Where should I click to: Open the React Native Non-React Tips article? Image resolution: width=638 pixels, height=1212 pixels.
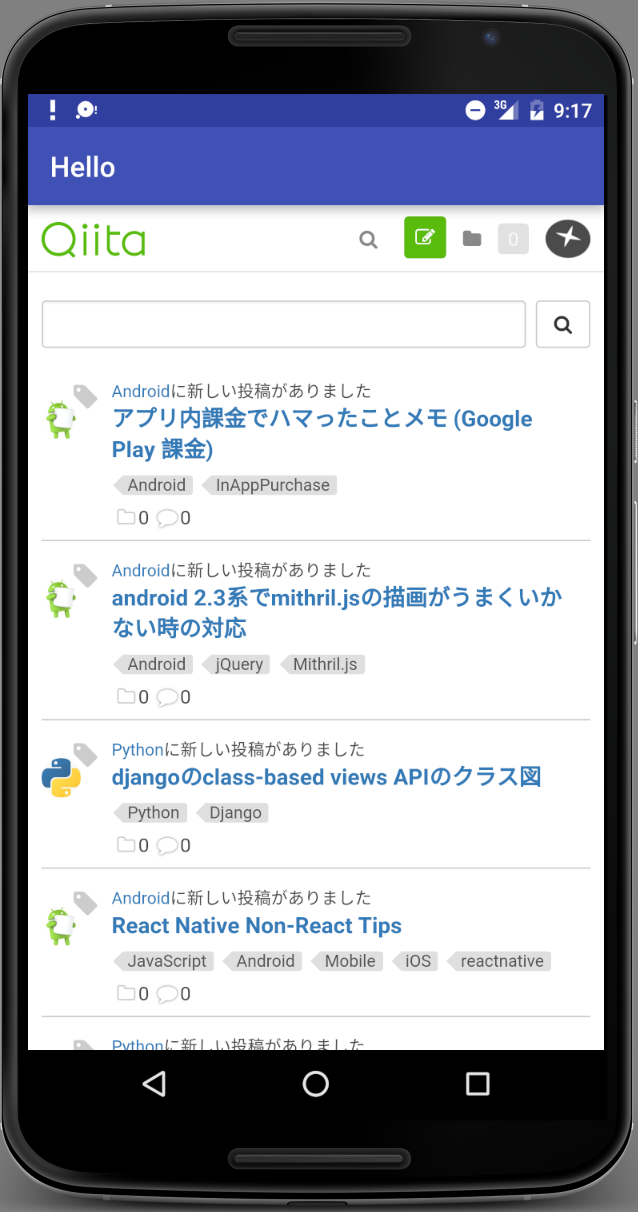[x=257, y=926]
